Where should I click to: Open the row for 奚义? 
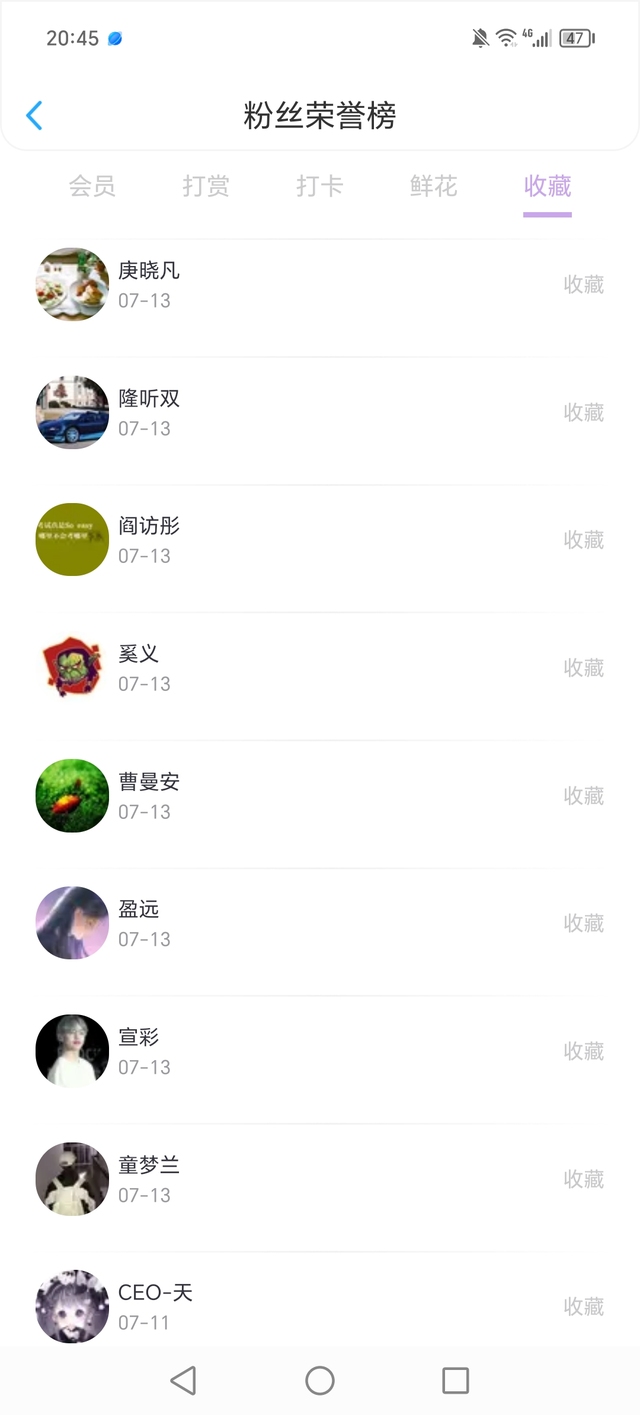point(320,668)
